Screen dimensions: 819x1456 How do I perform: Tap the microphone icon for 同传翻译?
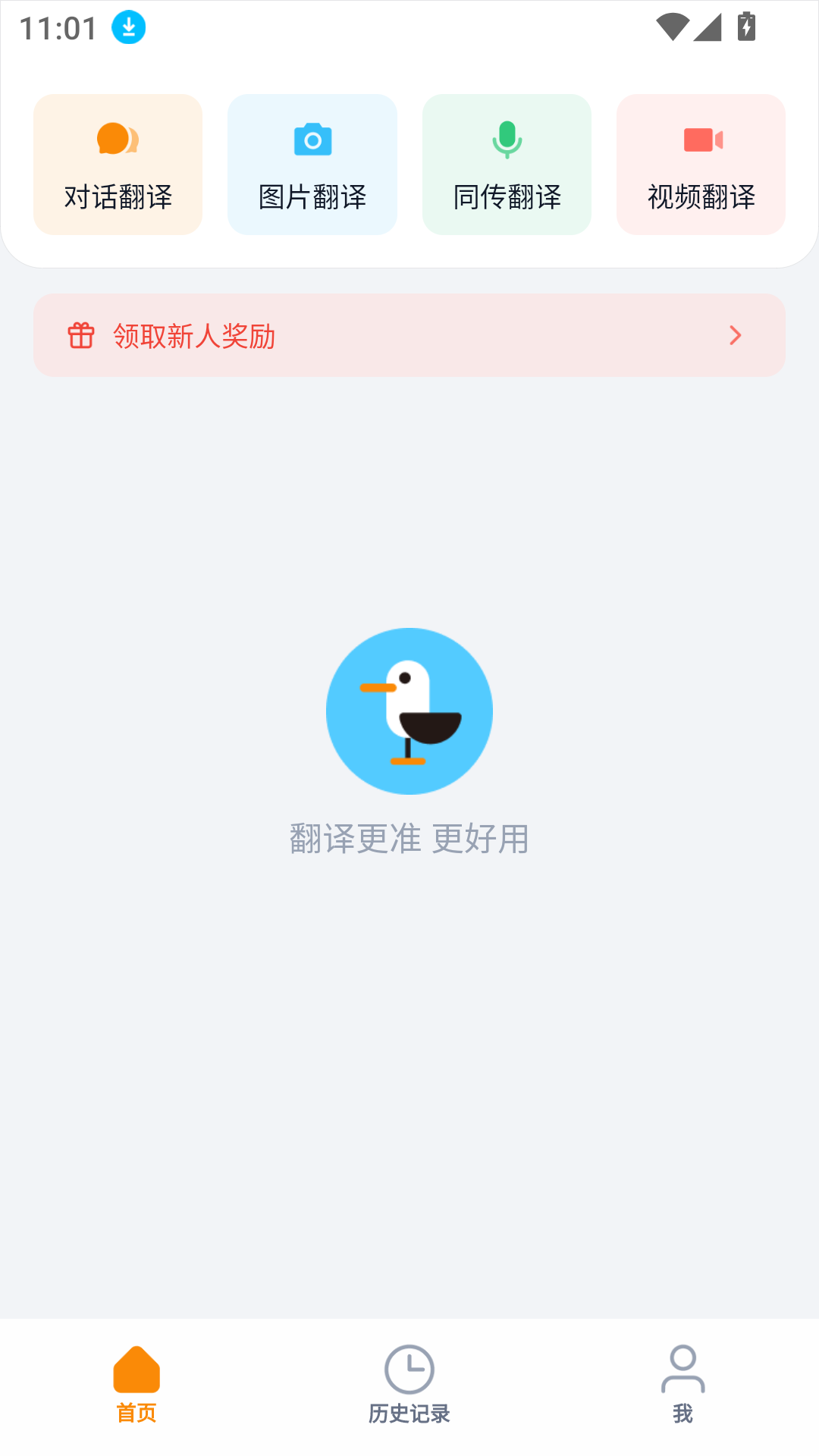pyautogui.click(x=506, y=140)
